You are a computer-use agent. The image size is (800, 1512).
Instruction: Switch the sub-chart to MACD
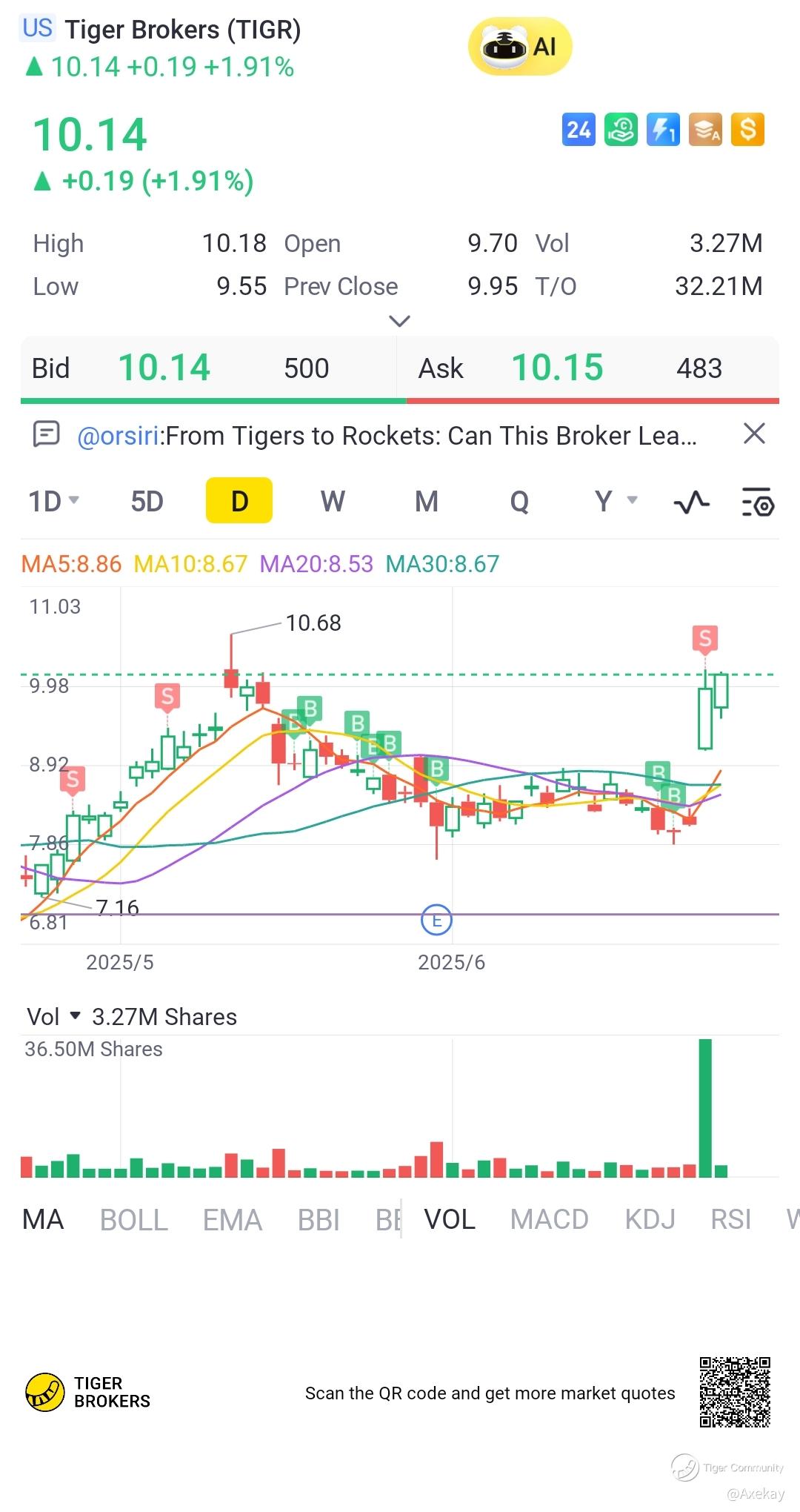[x=549, y=1220]
